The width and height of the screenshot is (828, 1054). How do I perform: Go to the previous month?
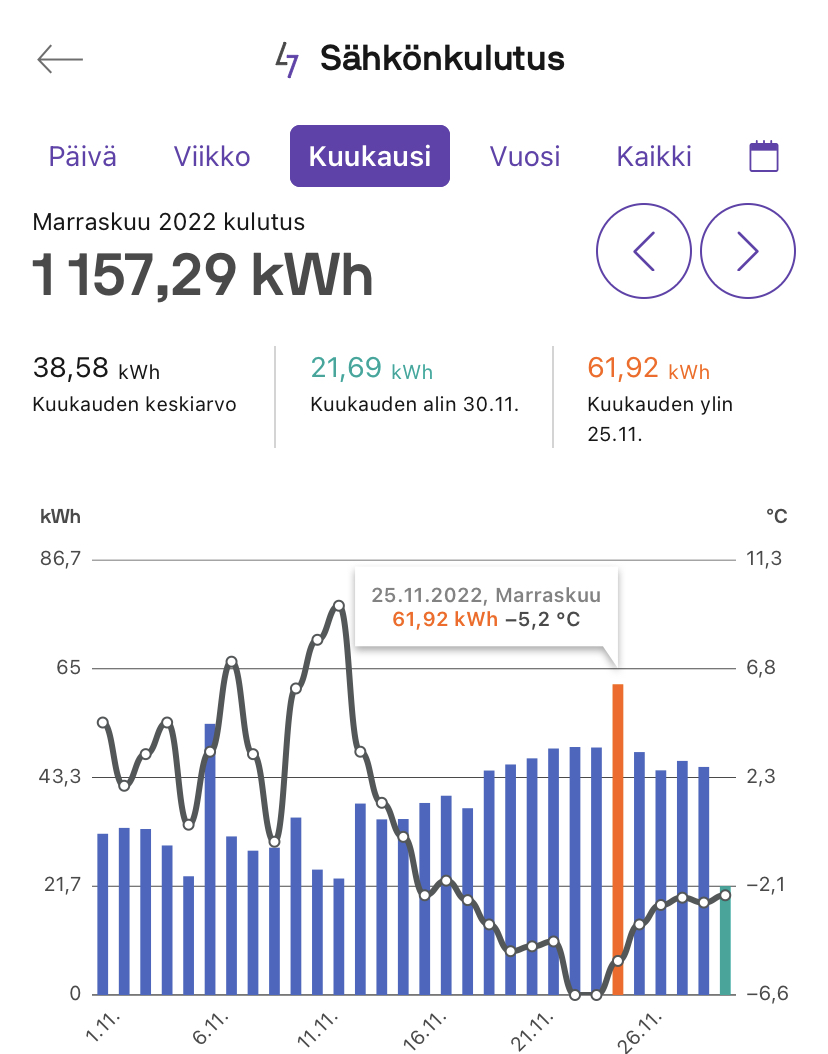tap(644, 251)
